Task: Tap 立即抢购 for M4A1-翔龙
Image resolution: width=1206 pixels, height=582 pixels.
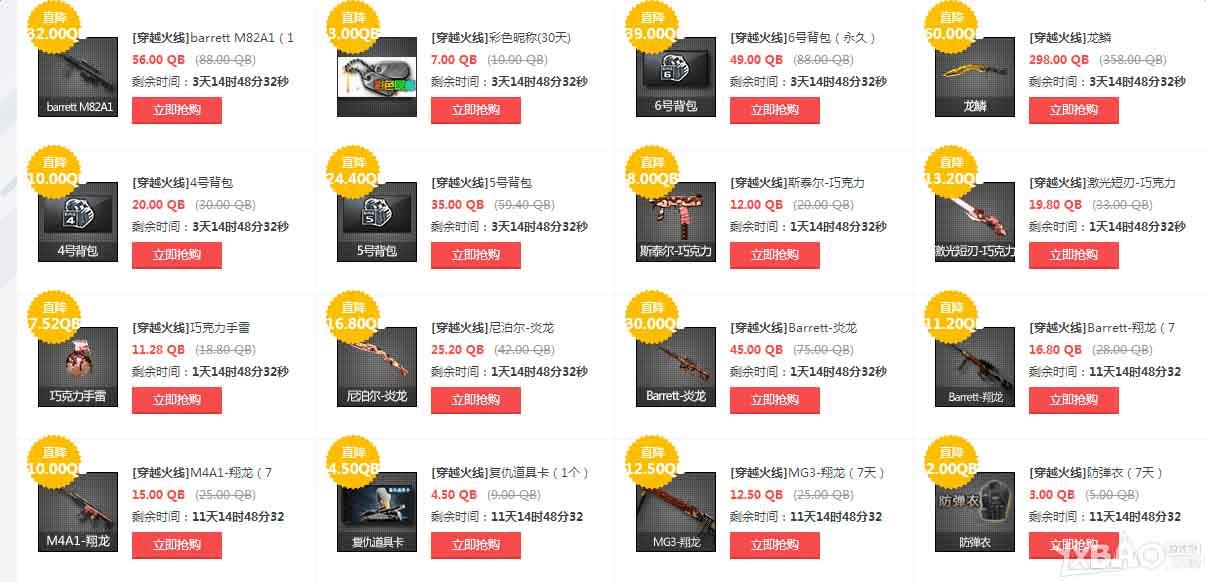Action: [x=176, y=545]
